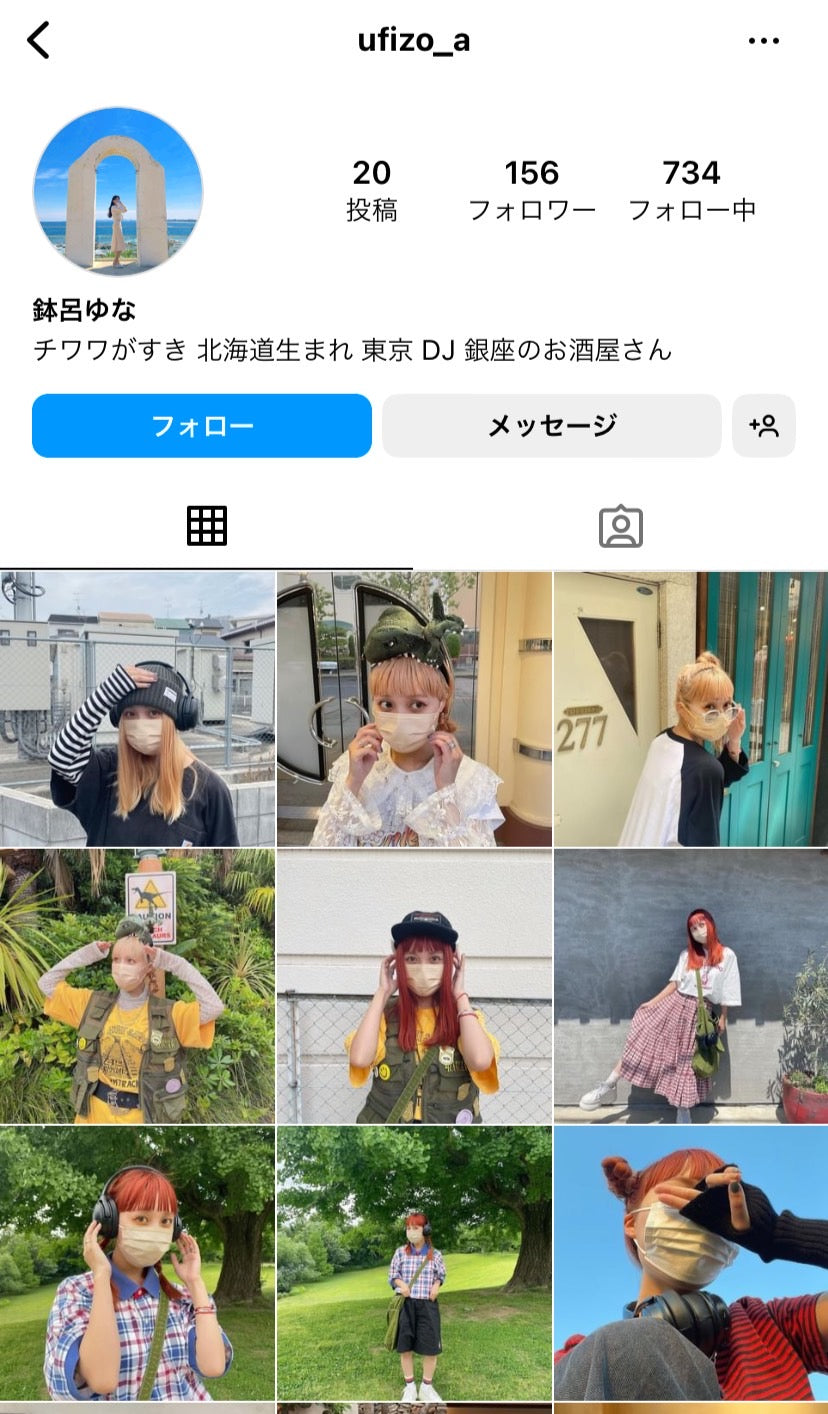Tap the suggested follows person icon

coord(764,425)
